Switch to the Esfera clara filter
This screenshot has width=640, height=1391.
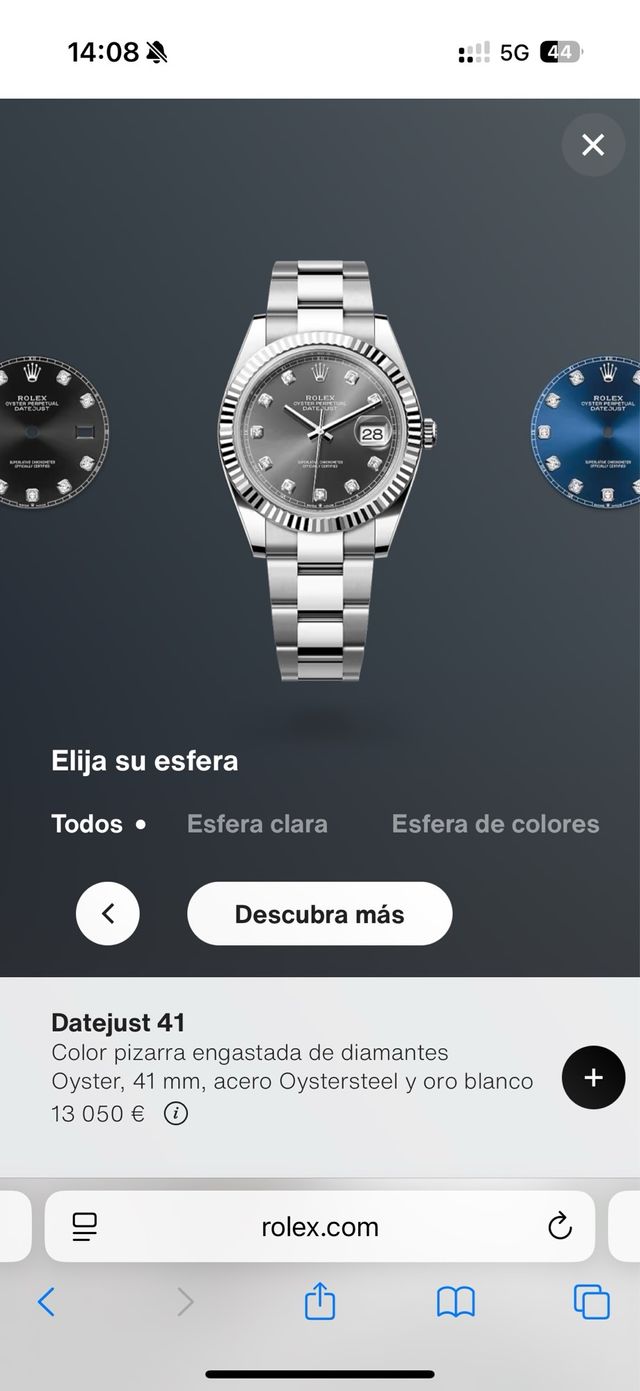point(257,824)
